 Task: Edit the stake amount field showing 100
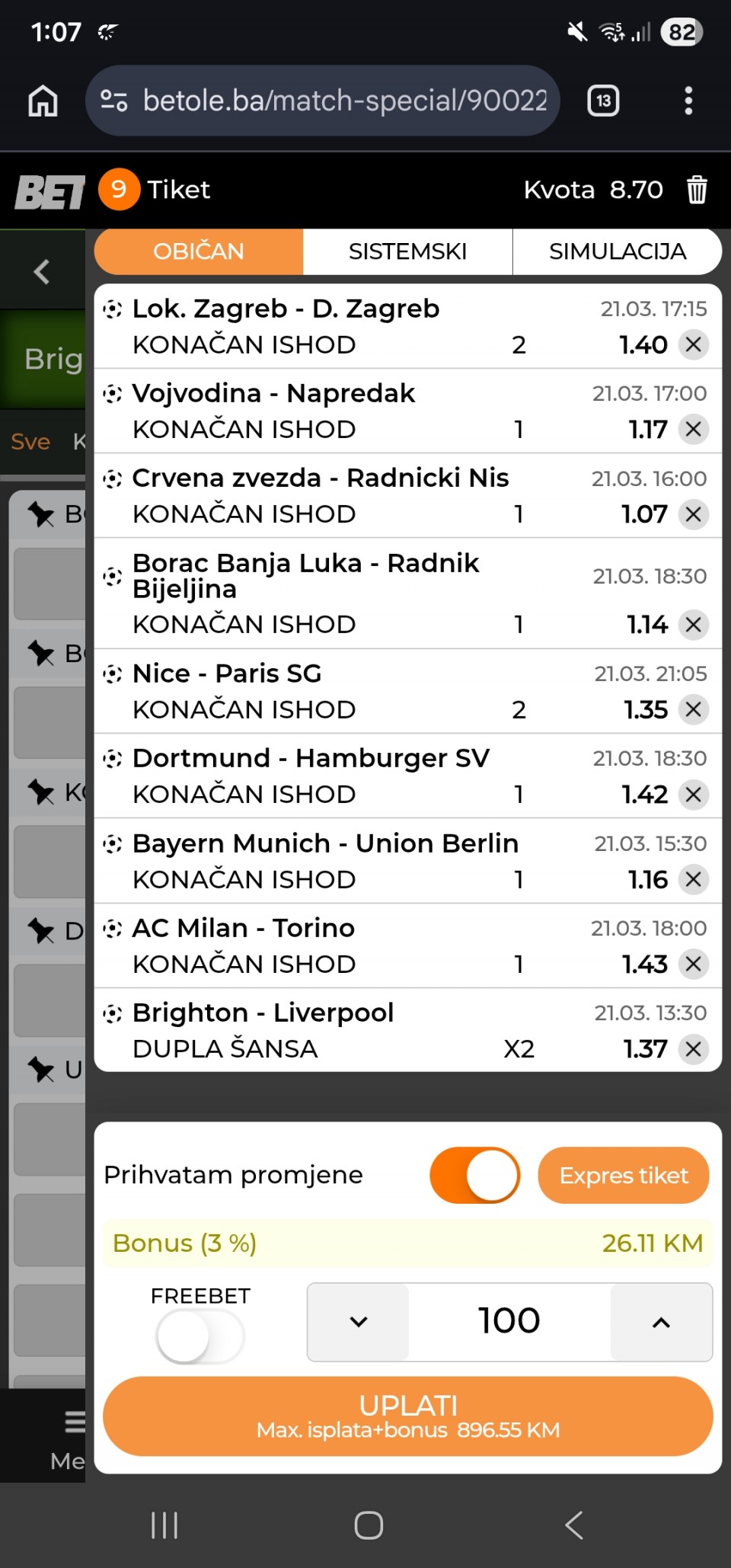pos(509,1322)
